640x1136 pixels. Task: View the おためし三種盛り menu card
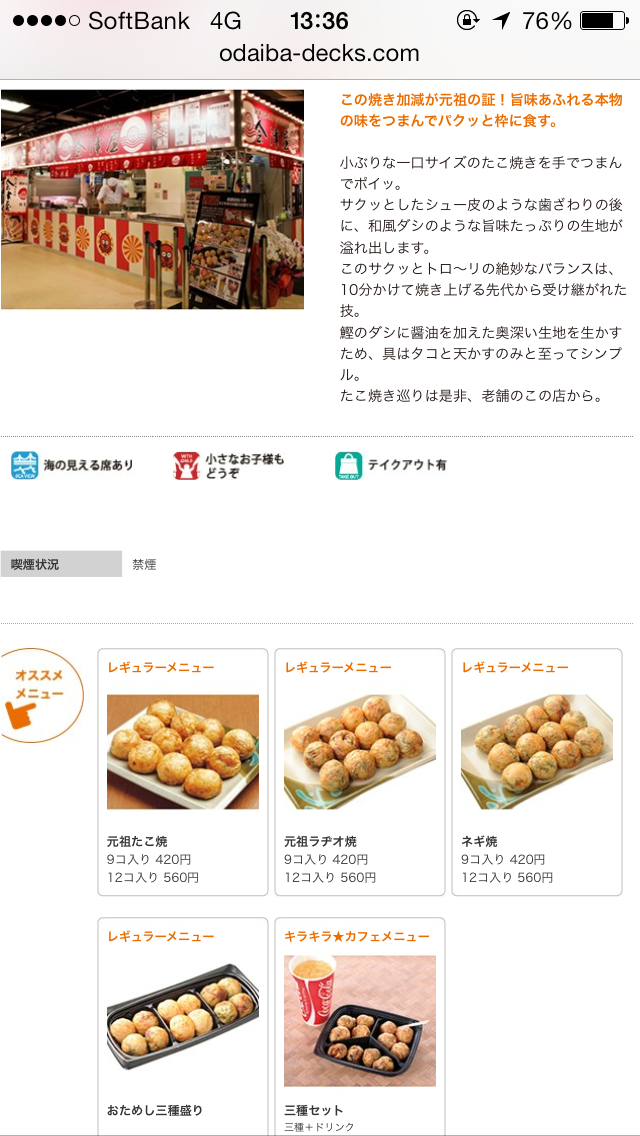click(x=183, y=1026)
